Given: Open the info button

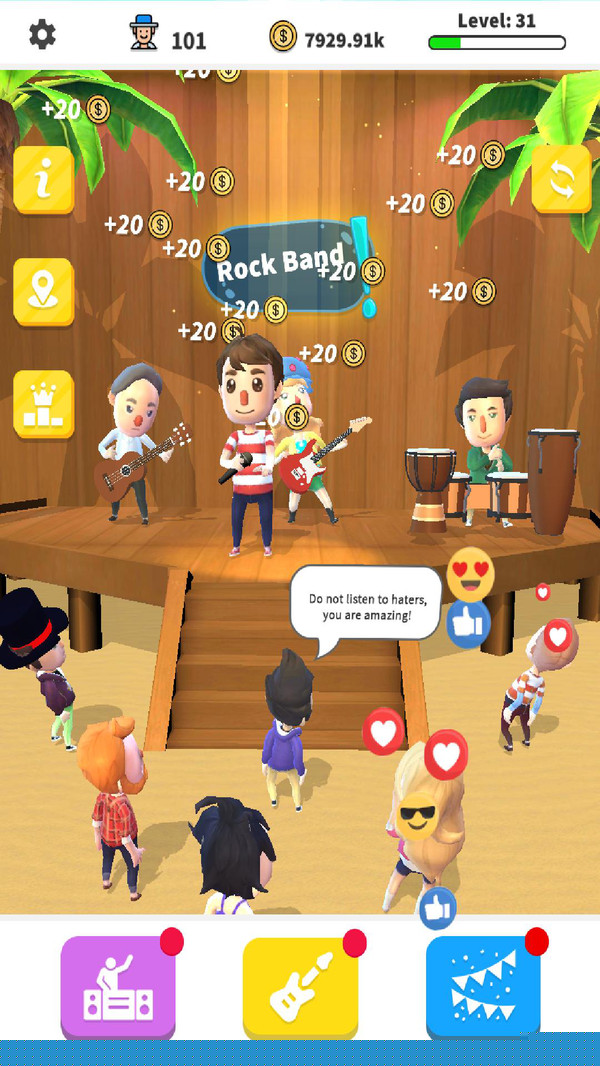Looking at the screenshot, I should coord(43,180).
